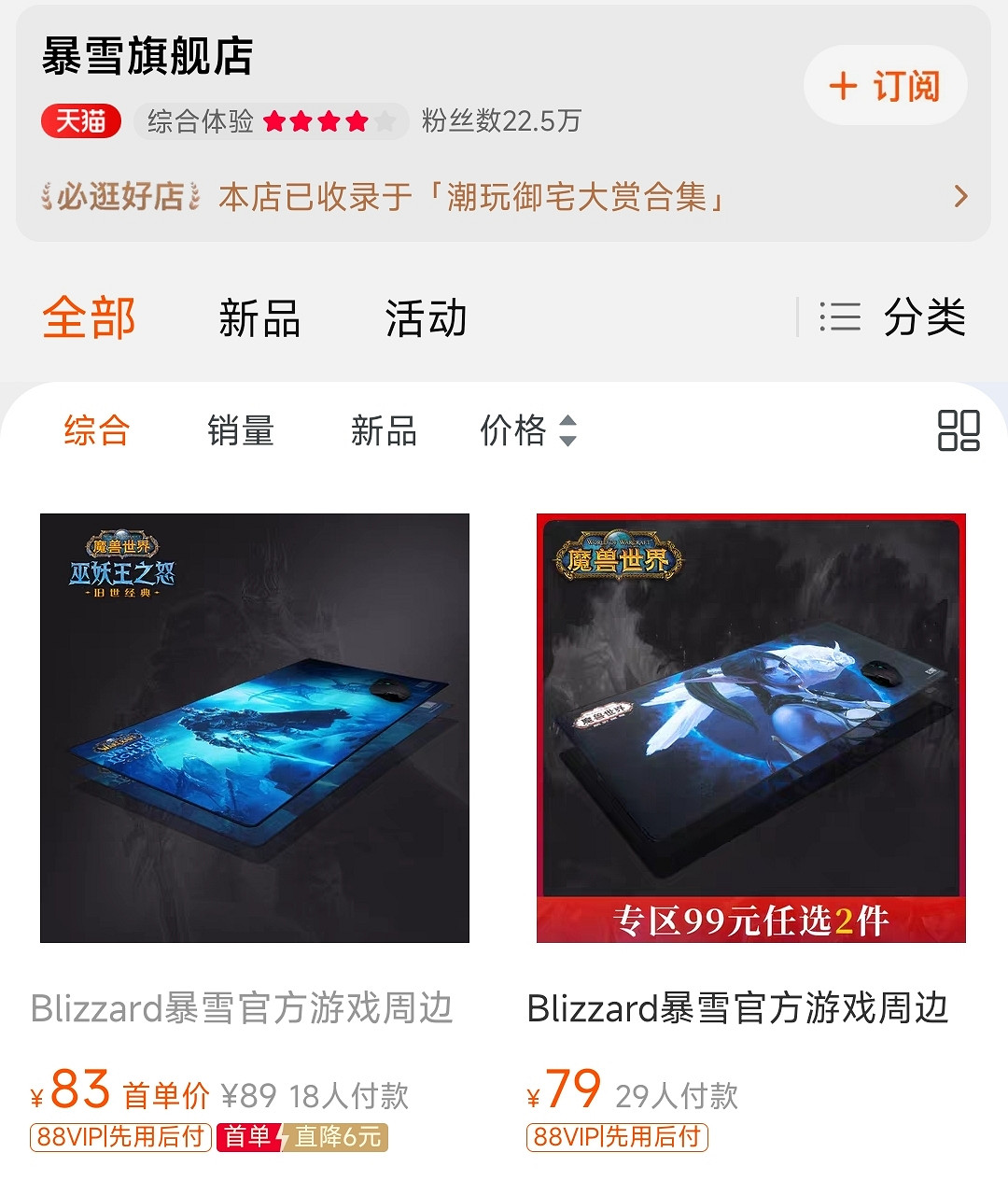The height and width of the screenshot is (1195, 1008).
Task: Open the 88VIP先用后付 tag on left product
Action: pos(120,1137)
